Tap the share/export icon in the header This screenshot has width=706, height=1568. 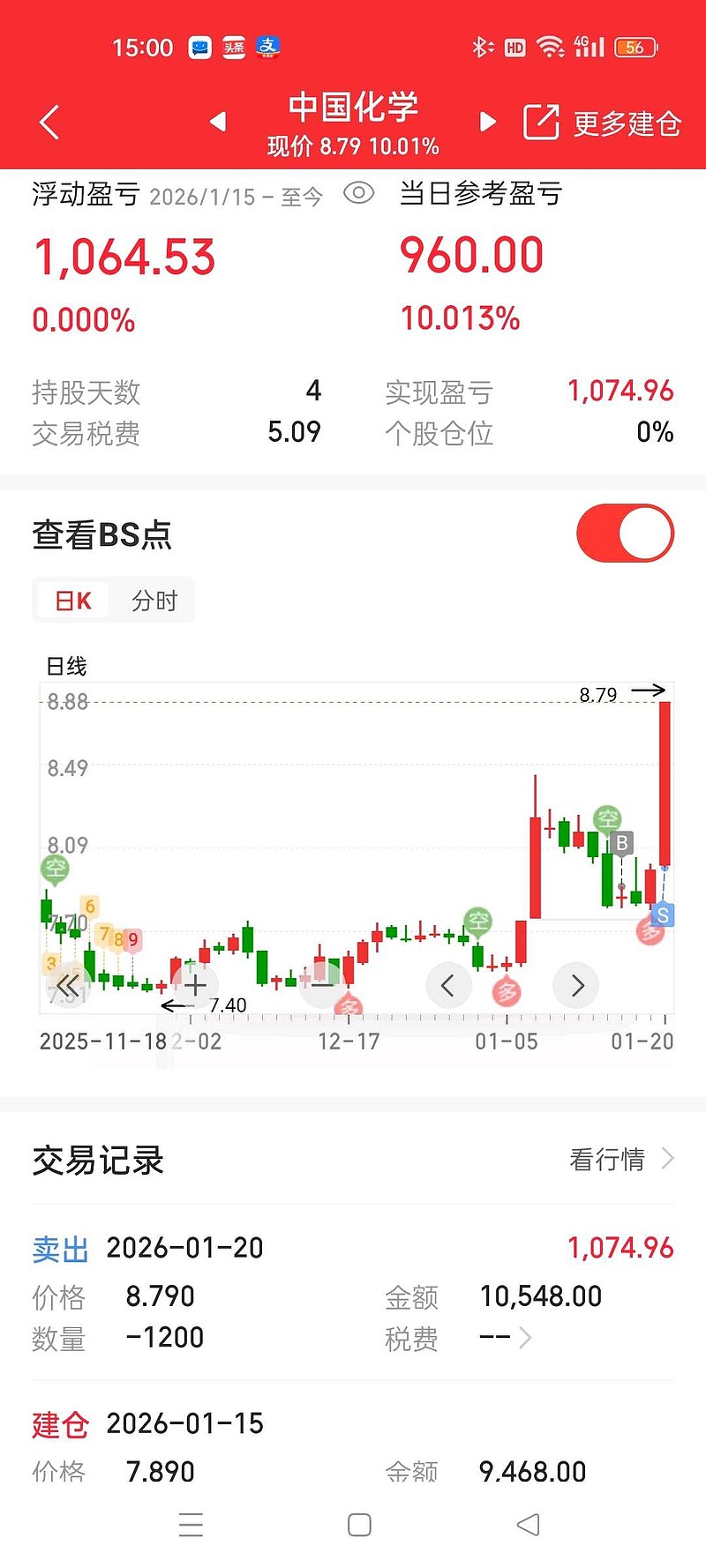pyautogui.click(x=542, y=122)
